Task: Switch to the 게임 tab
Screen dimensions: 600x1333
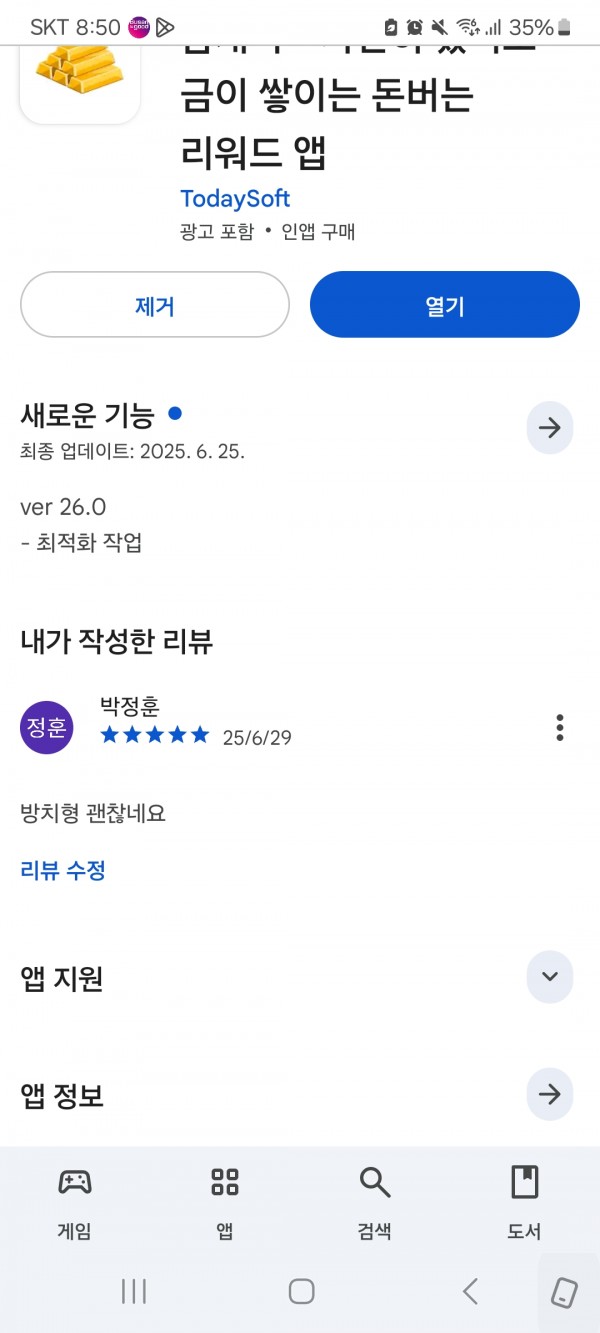Action: coord(75,1203)
